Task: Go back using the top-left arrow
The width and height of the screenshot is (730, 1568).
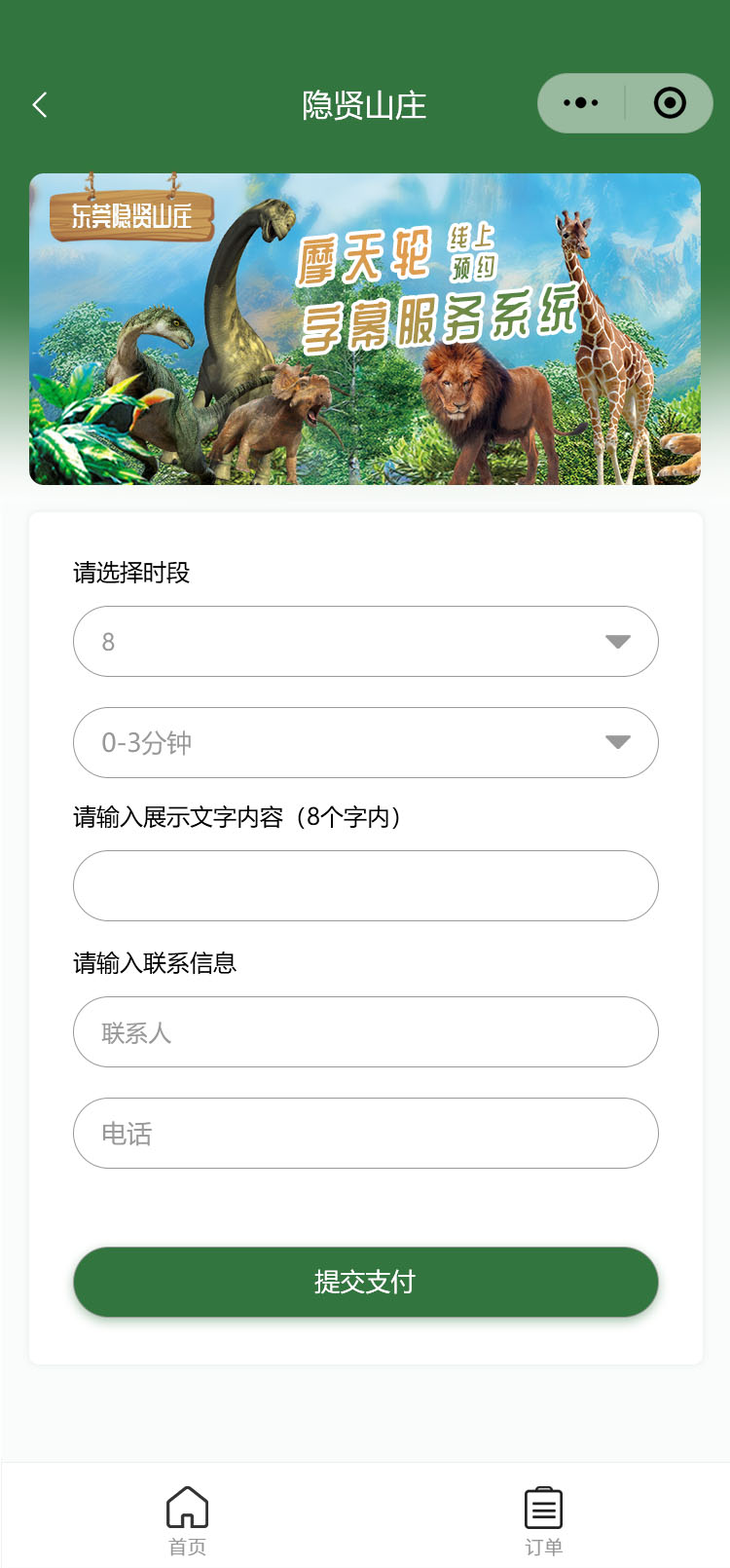Action: (x=40, y=104)
